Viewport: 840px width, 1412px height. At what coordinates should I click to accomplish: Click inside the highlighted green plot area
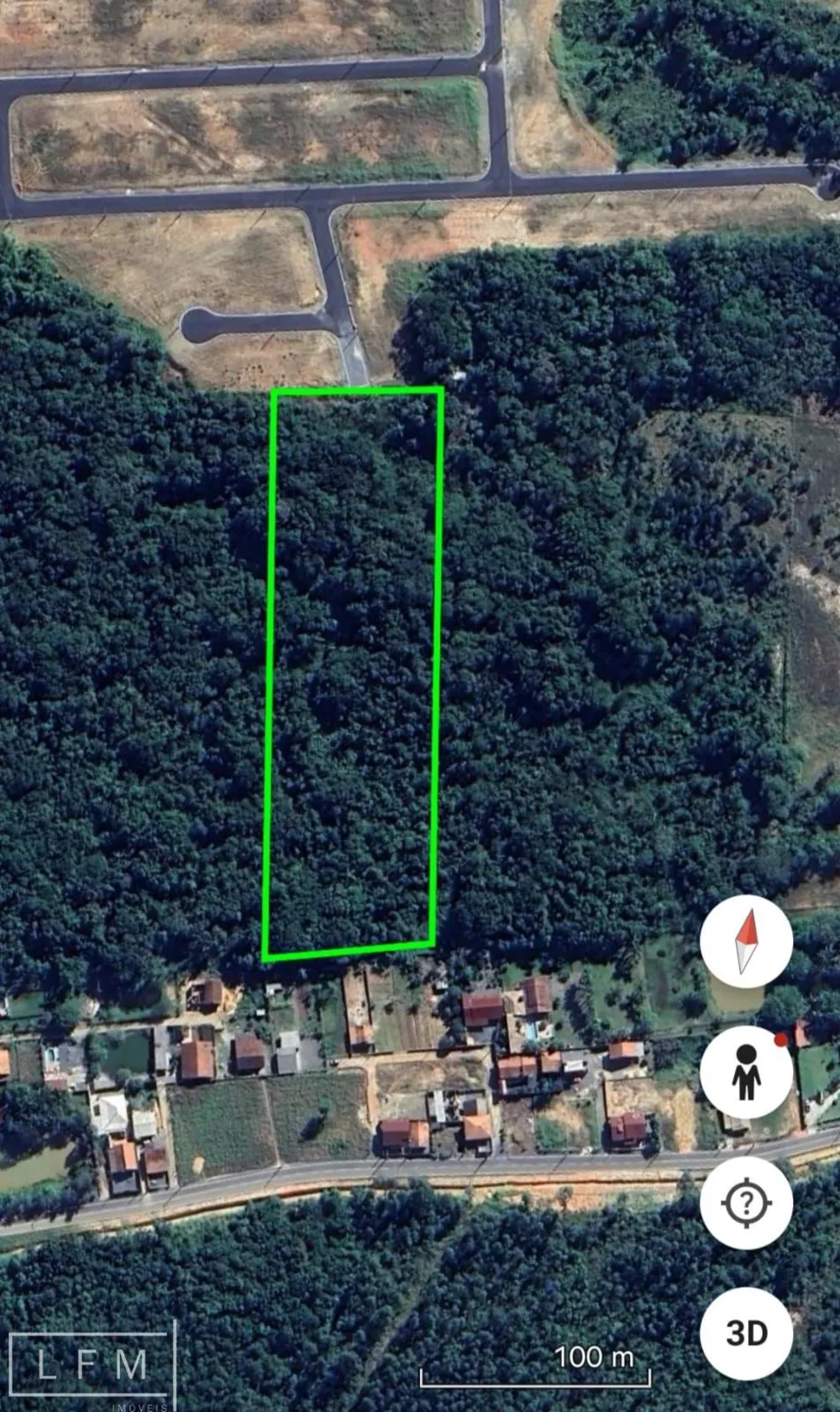[x=353, y=672]
